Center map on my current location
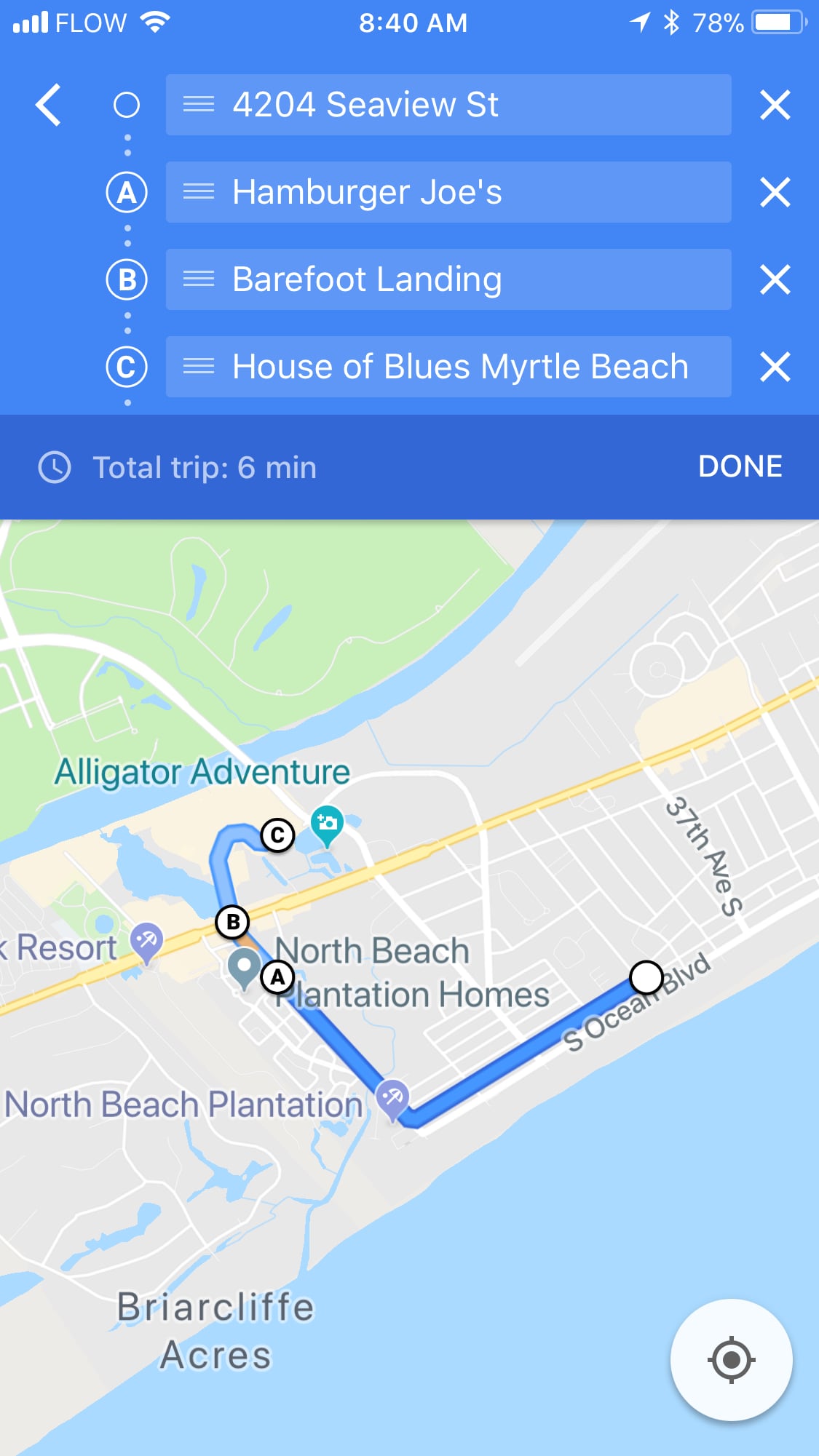The width and height of the screenshot is (819, 1456). coord(731,1359)
